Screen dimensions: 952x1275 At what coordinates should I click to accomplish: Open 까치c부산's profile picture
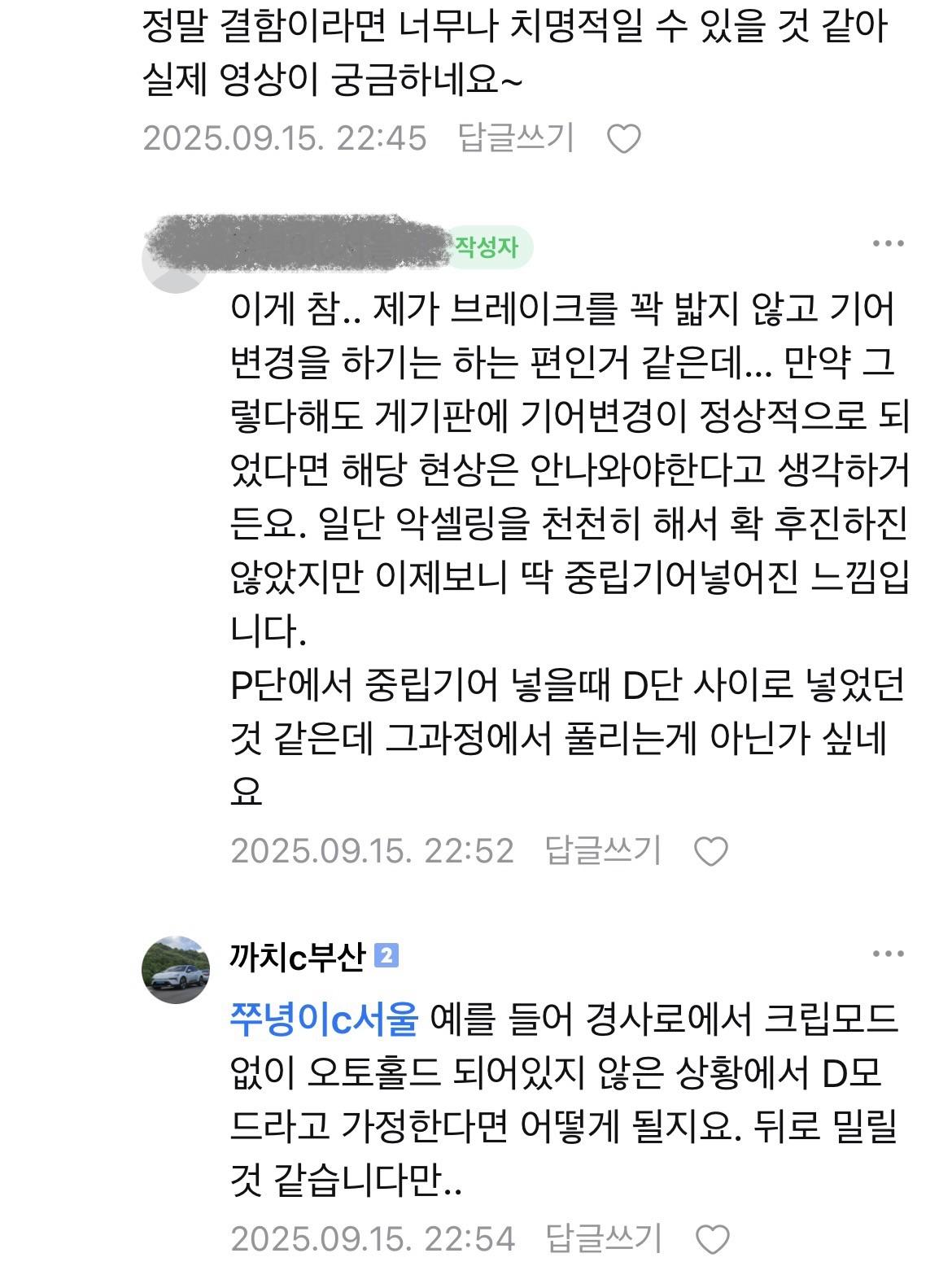pyautogui.click(x=176, y=969)
